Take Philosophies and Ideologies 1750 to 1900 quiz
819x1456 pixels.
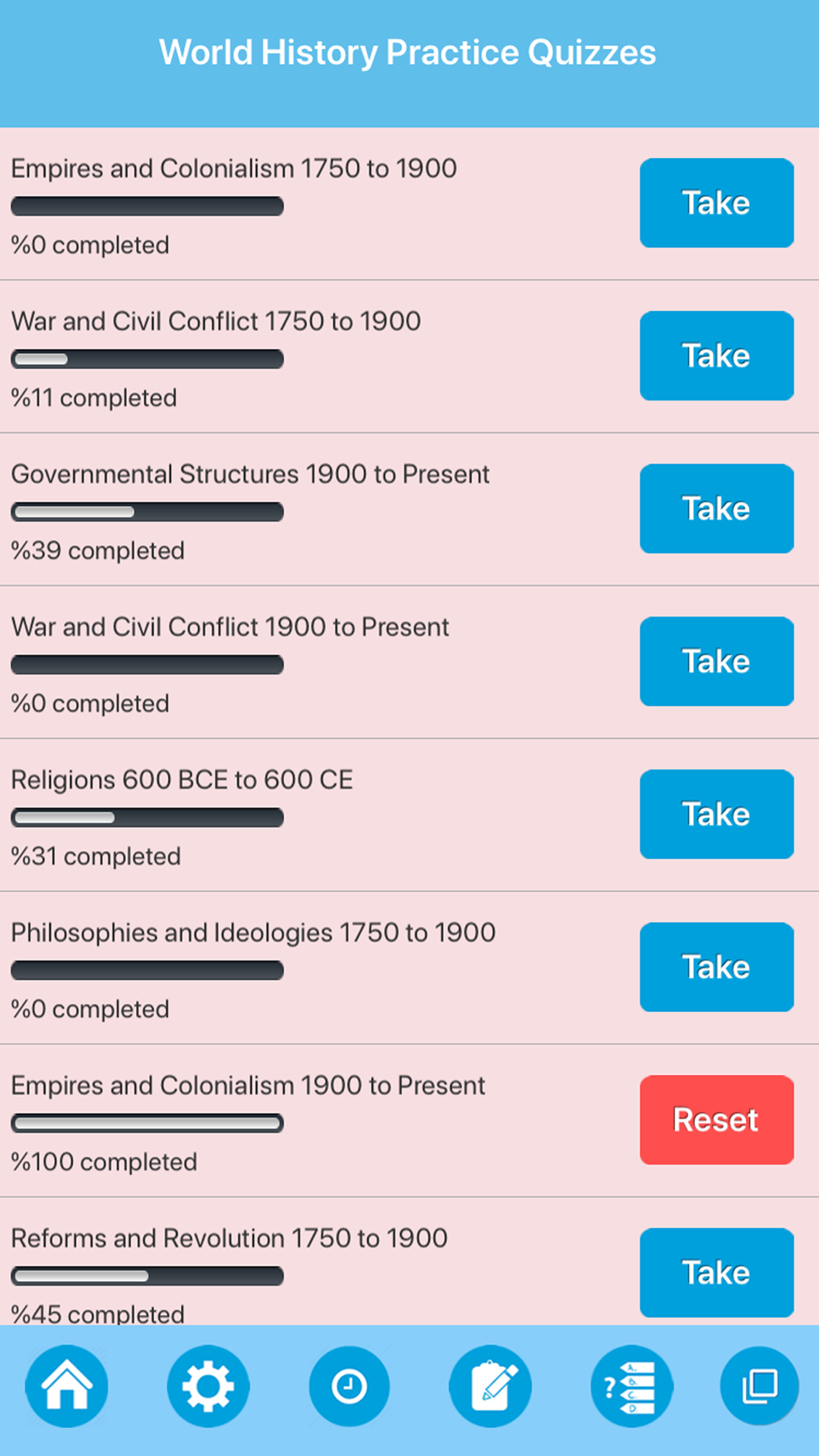(x=717, y=967)
